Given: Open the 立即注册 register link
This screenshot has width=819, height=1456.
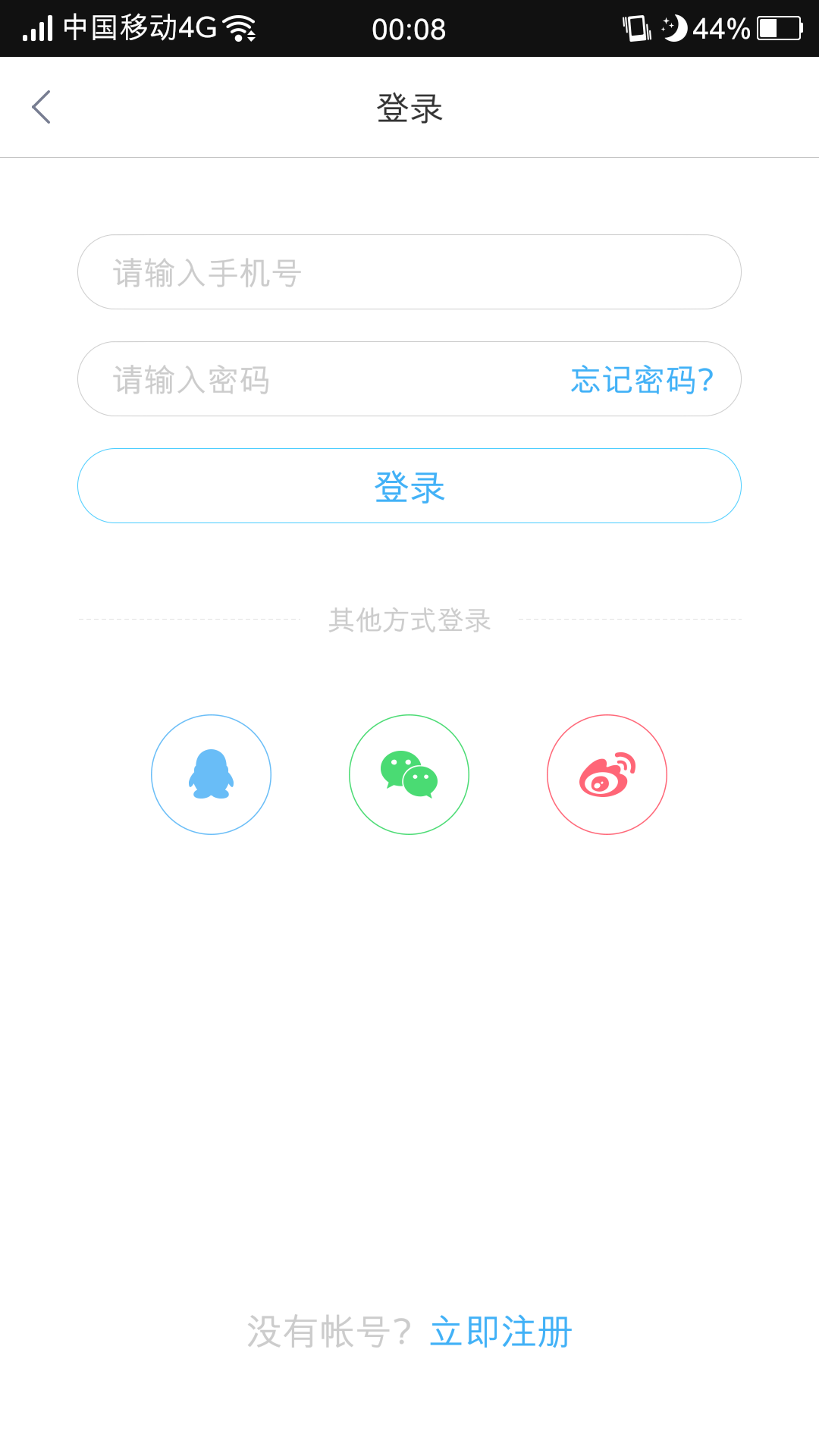Looking at the screenshot, I should pos(500,1332).
